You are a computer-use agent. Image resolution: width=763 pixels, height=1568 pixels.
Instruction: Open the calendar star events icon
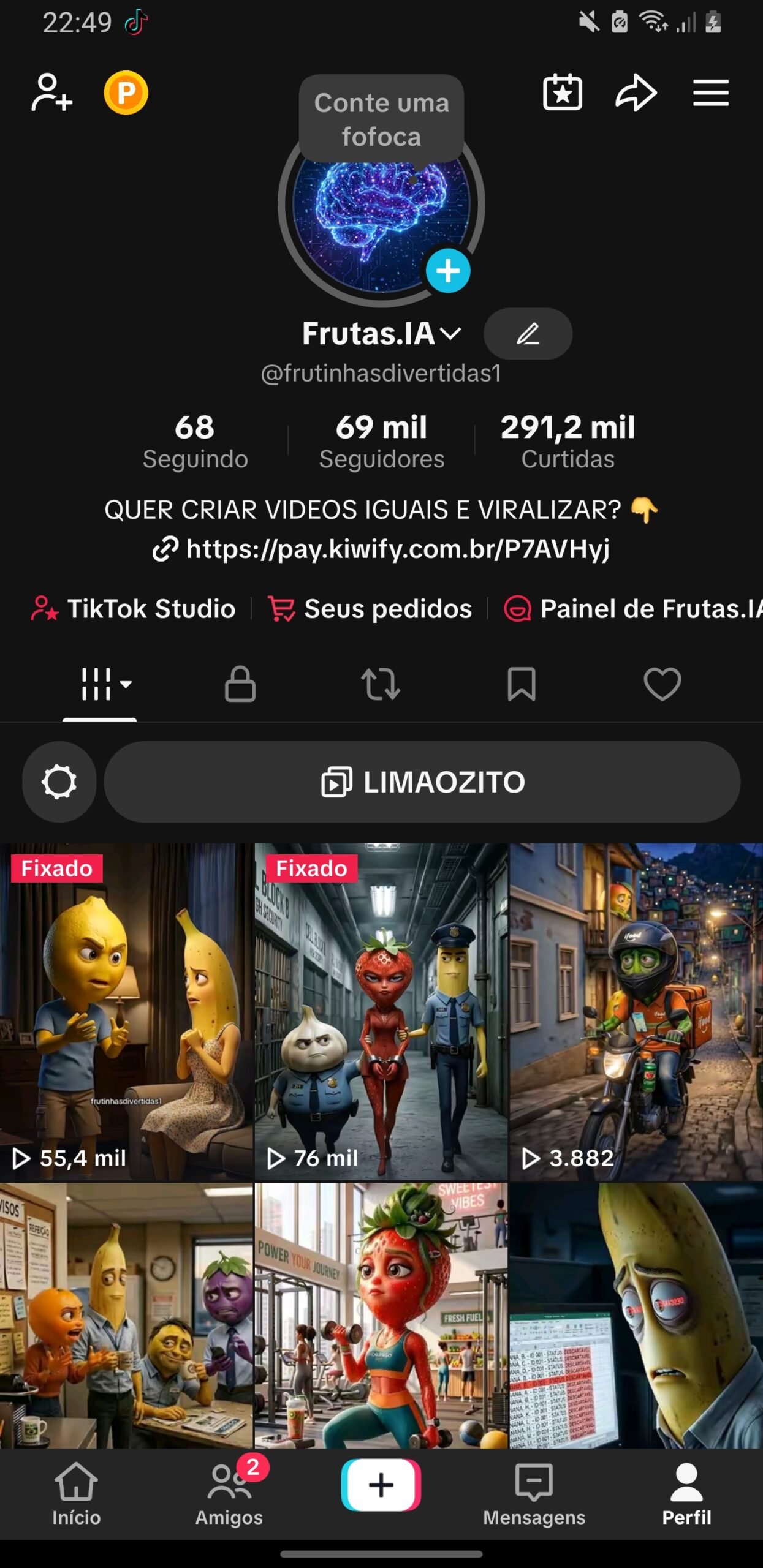(562, 92)
